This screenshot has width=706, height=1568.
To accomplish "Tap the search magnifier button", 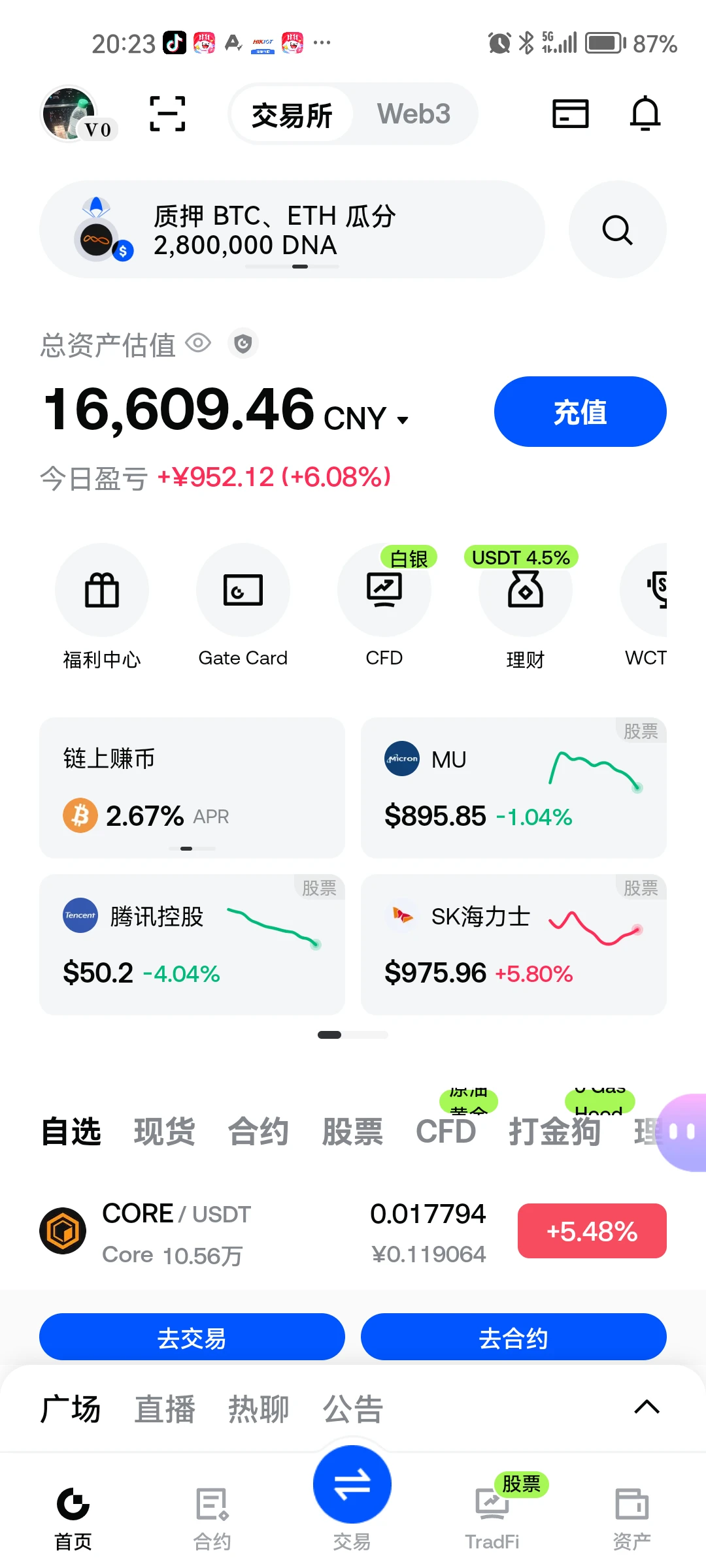I will click(x=618, y=229).
